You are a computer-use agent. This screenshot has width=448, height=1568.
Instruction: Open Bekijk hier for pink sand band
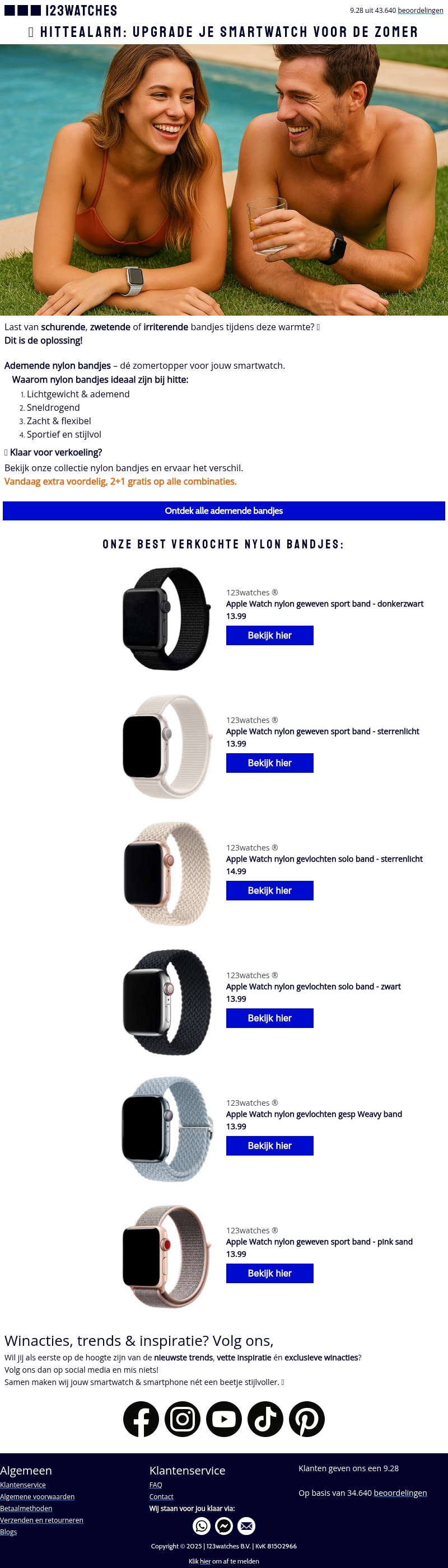269,1273
